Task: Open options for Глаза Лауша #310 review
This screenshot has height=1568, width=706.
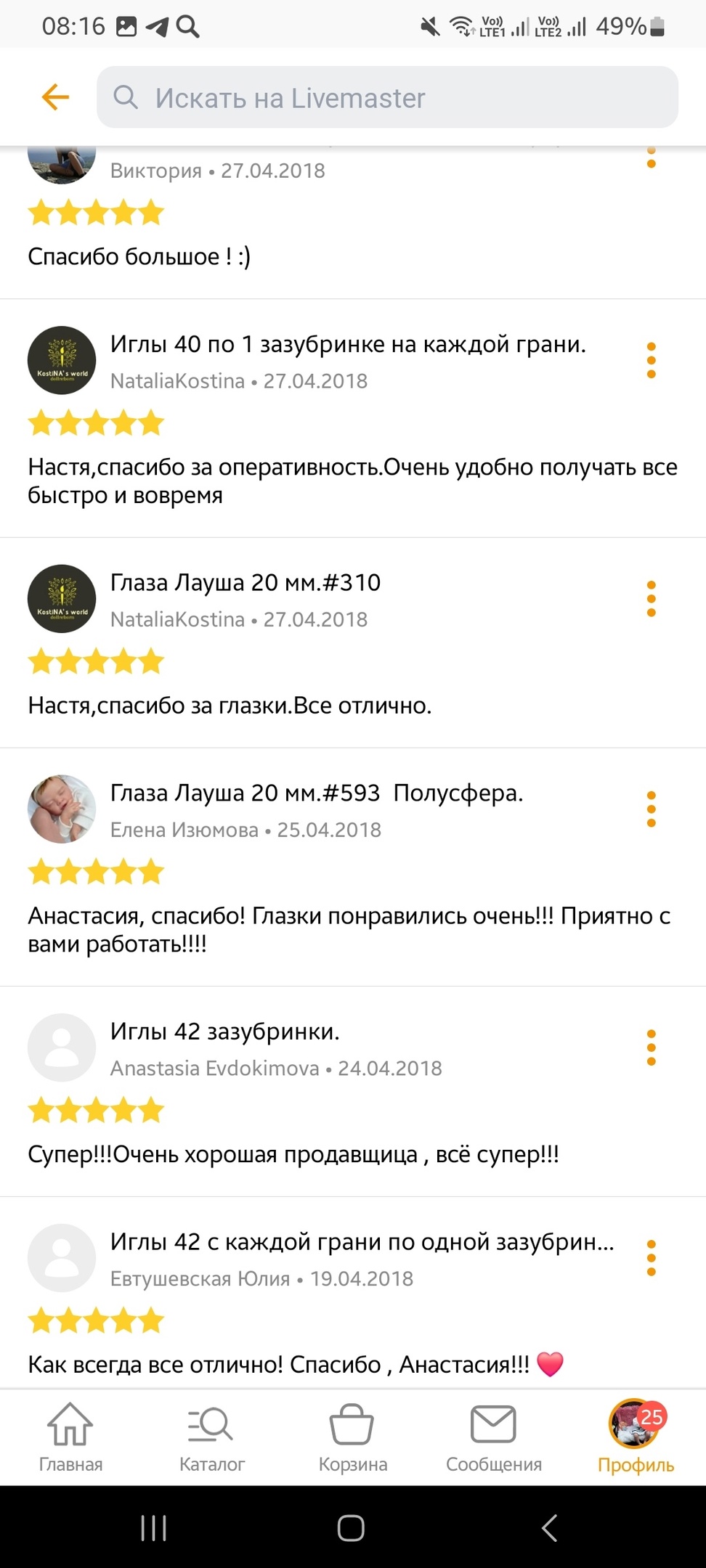Action: 651,599
